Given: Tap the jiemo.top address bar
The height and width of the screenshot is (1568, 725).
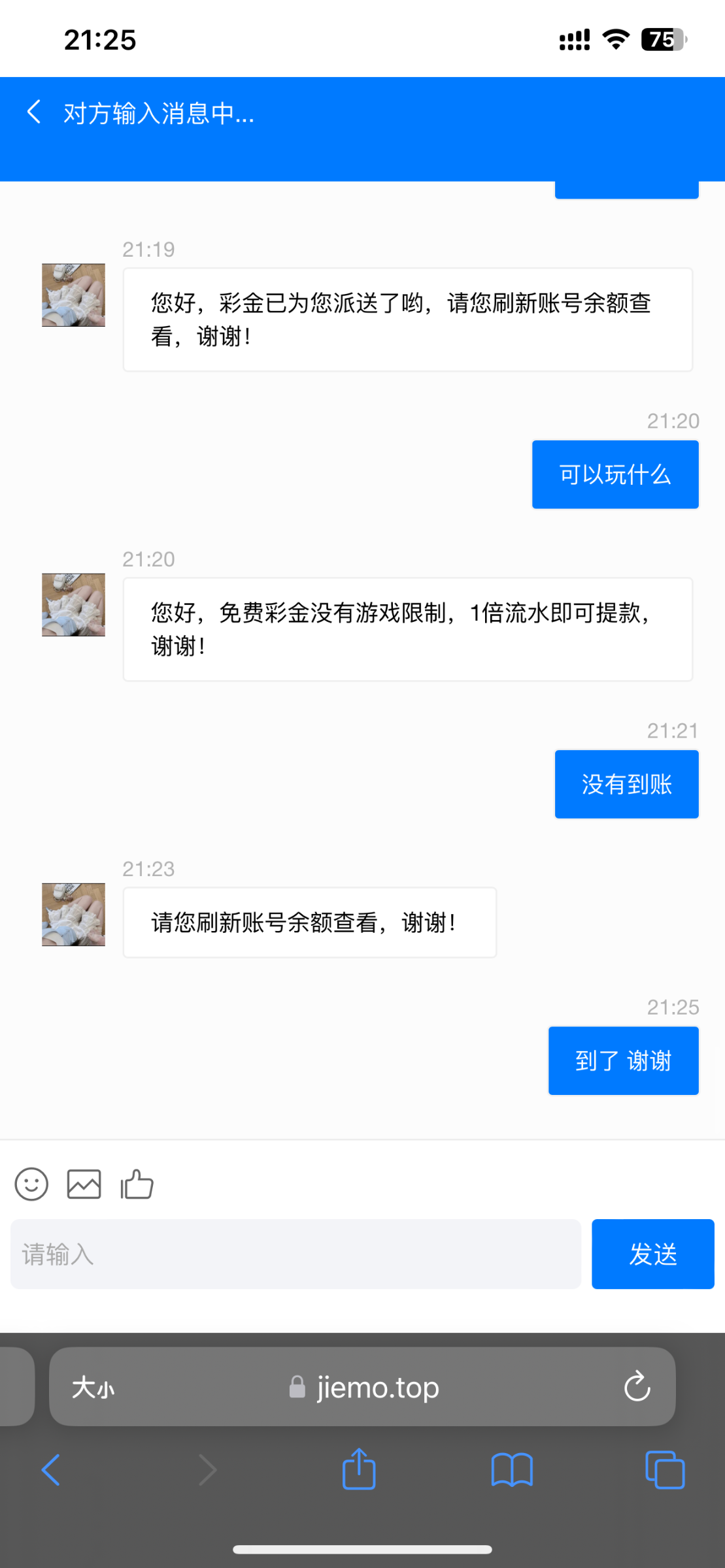Looking at the screenshot, I should pos(362,1386).
